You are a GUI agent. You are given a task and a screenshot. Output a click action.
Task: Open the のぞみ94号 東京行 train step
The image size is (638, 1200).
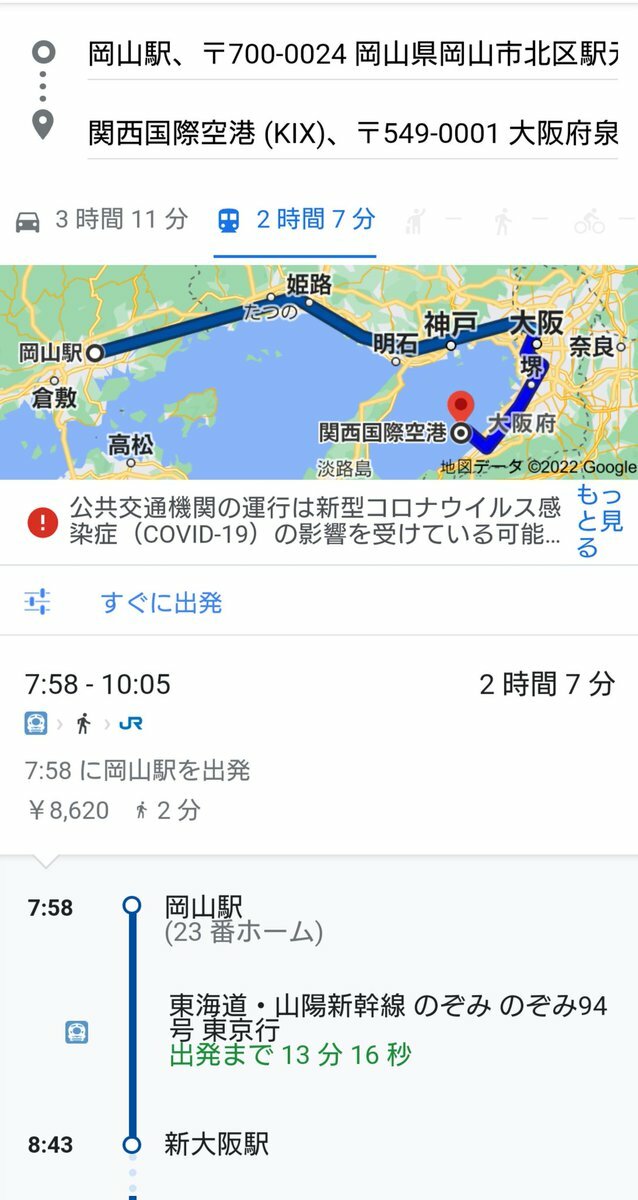(x=388, y=1017)
